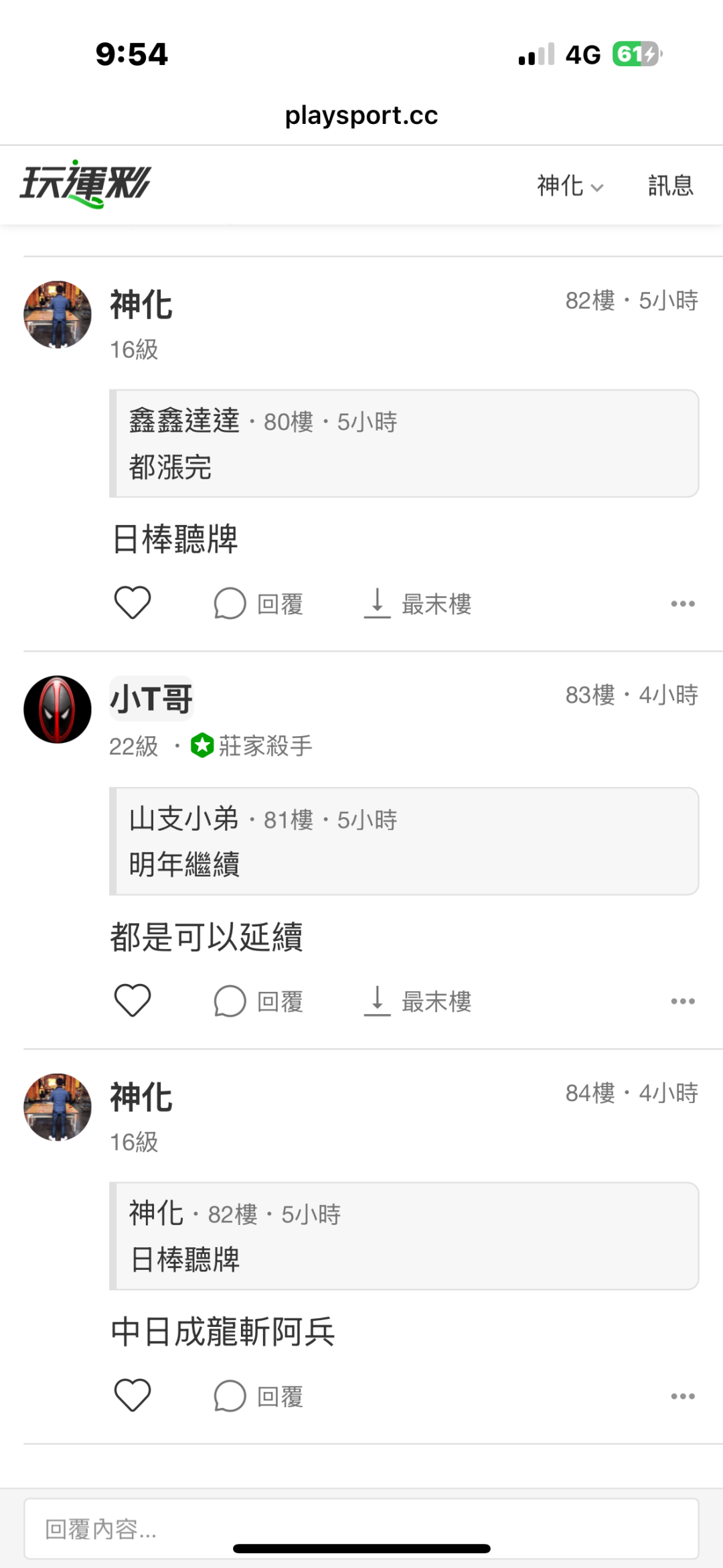The image size is (723, 1568).
Task: Like the 84樓 comment 中日成龍斬阿兵
Action: [x=133, y=1396]
